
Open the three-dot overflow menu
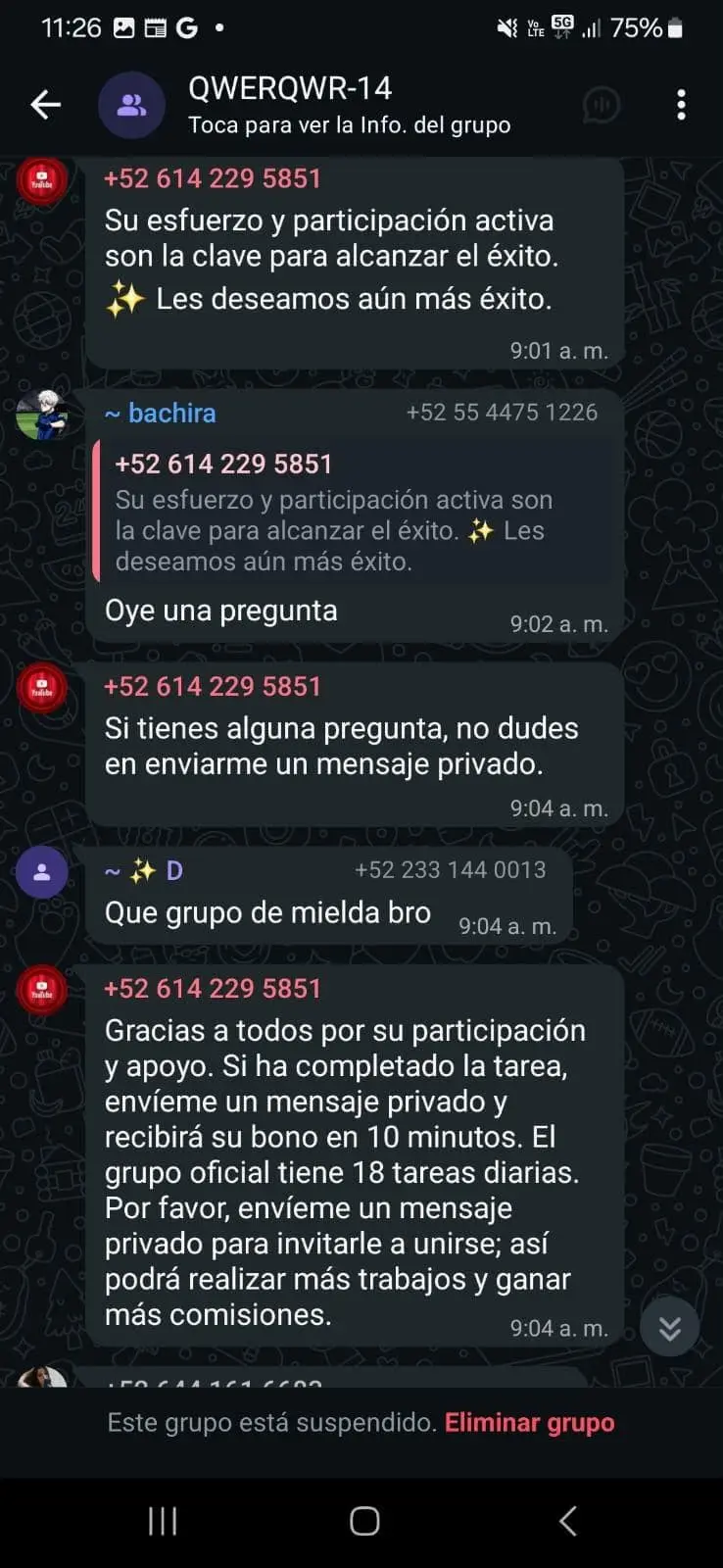(681, 104)
